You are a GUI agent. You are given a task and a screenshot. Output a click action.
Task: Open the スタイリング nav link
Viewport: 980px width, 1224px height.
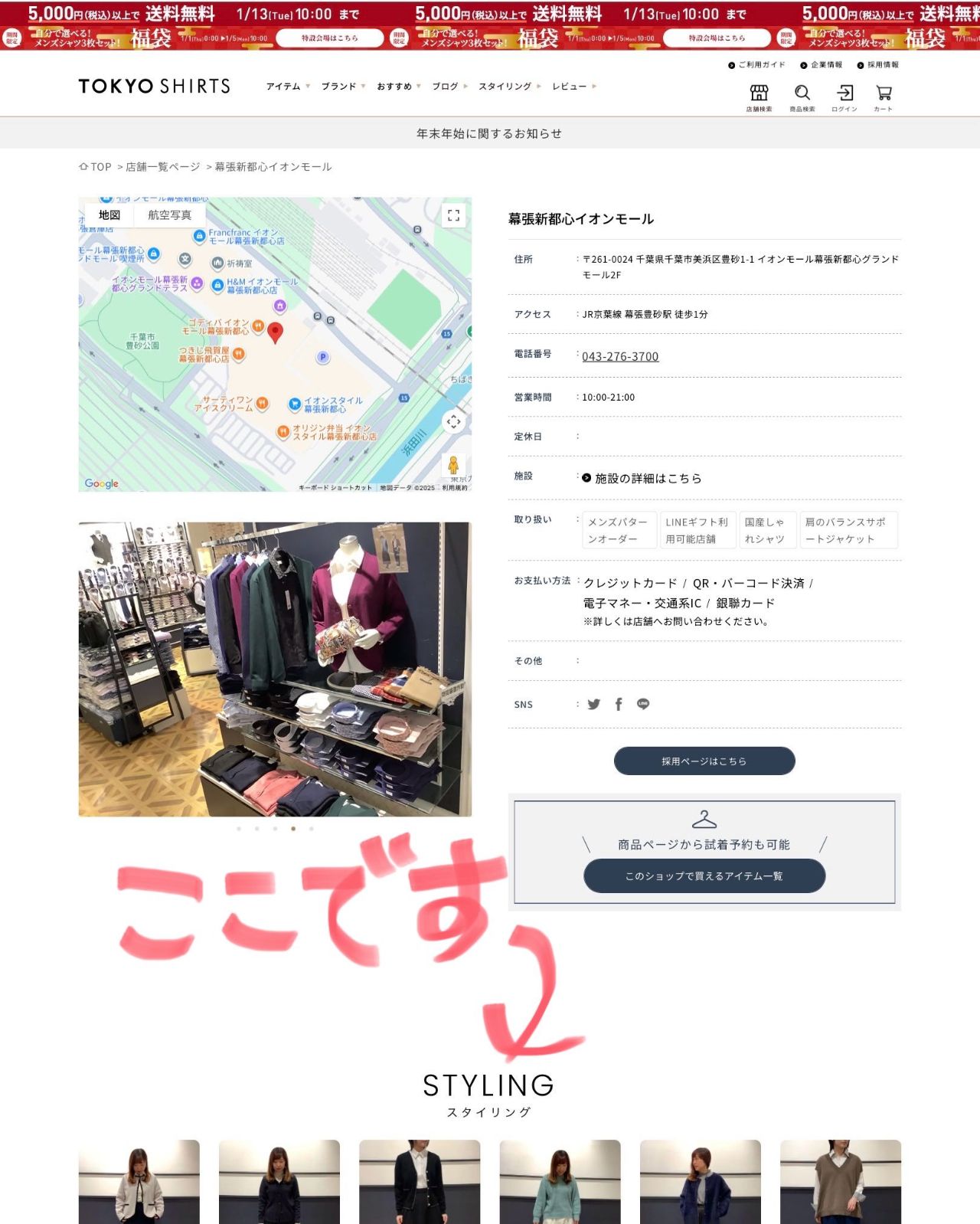tap(508, 87)
